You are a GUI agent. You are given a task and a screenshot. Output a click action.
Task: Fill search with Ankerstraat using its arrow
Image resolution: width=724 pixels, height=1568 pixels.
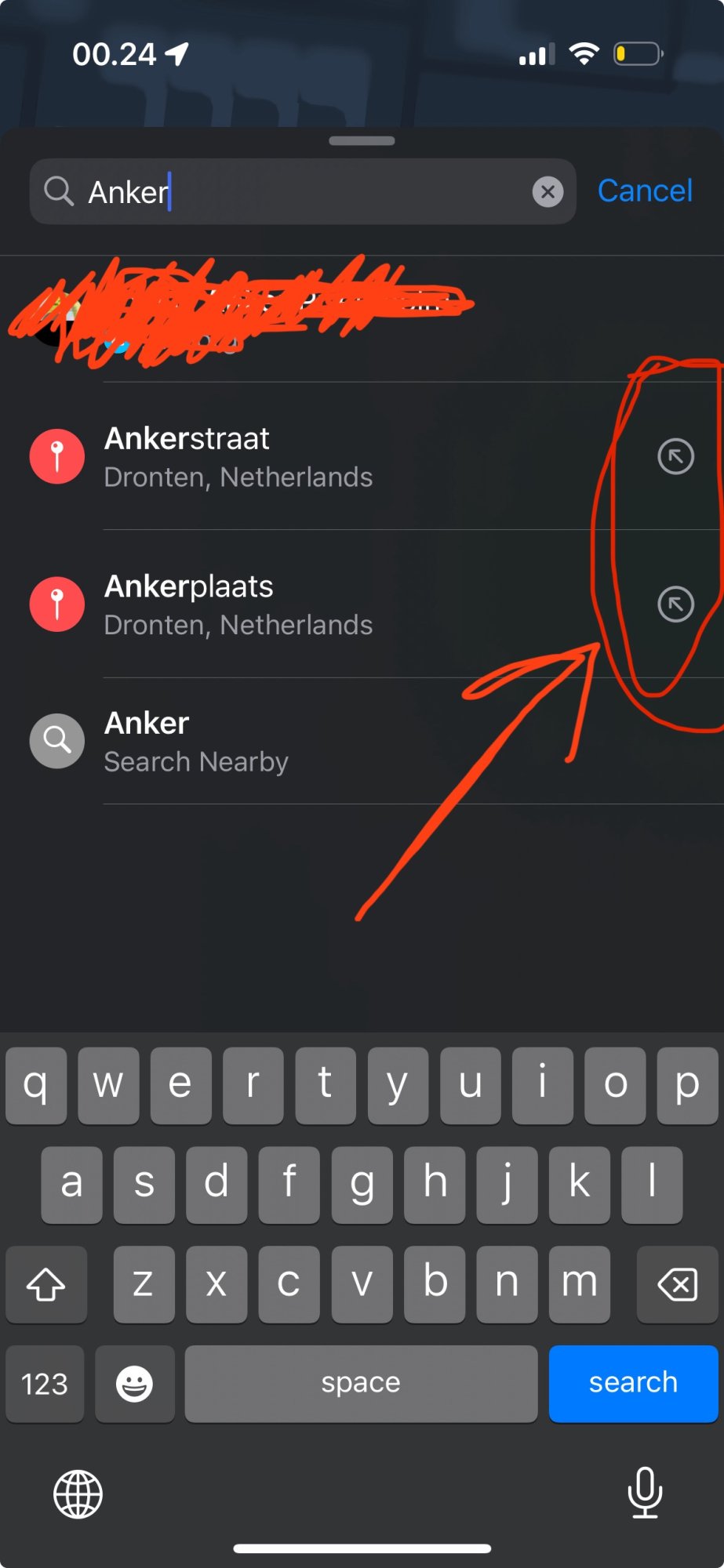[675, 456]
